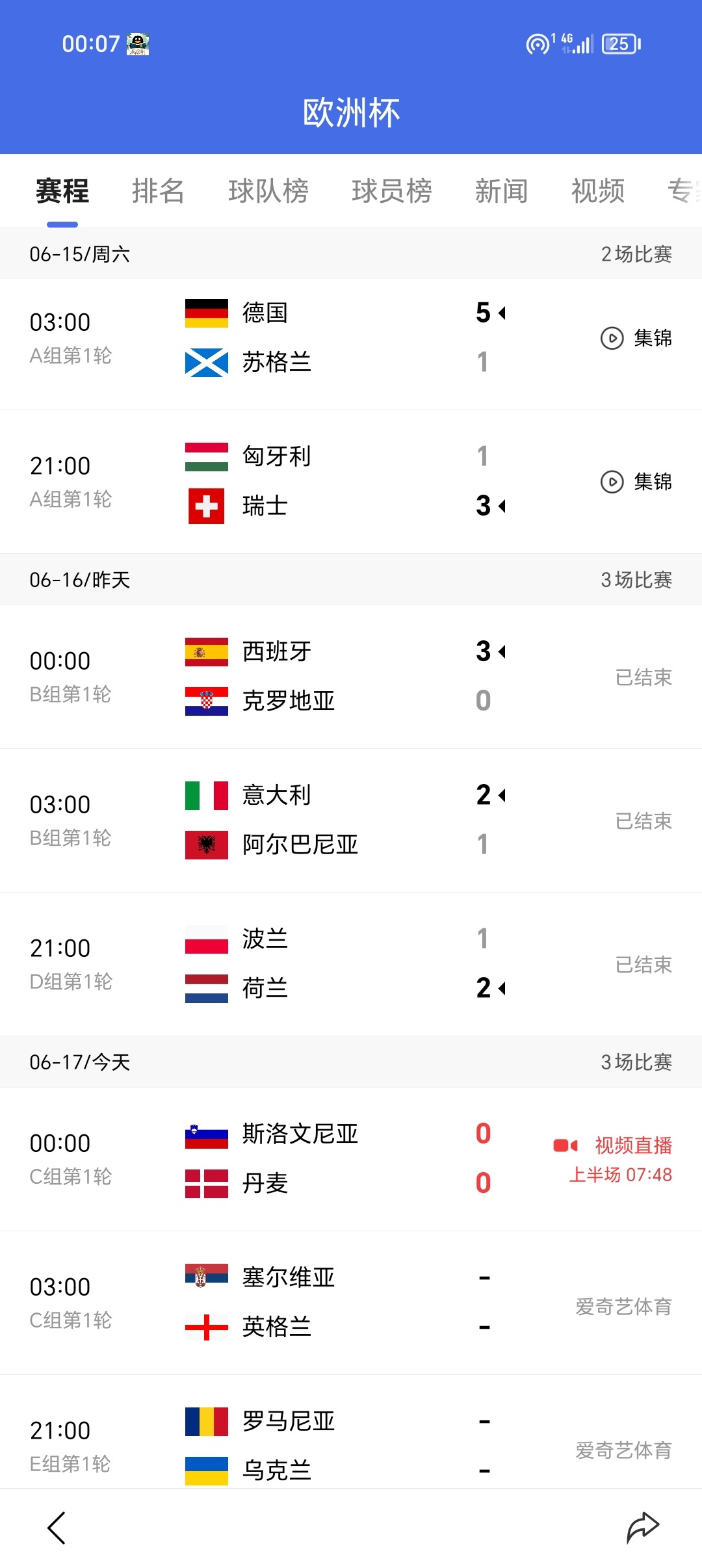Screen dimensions: 702x1568
Task: Switch to the 视频 tab
Action: tap(598, 191)
